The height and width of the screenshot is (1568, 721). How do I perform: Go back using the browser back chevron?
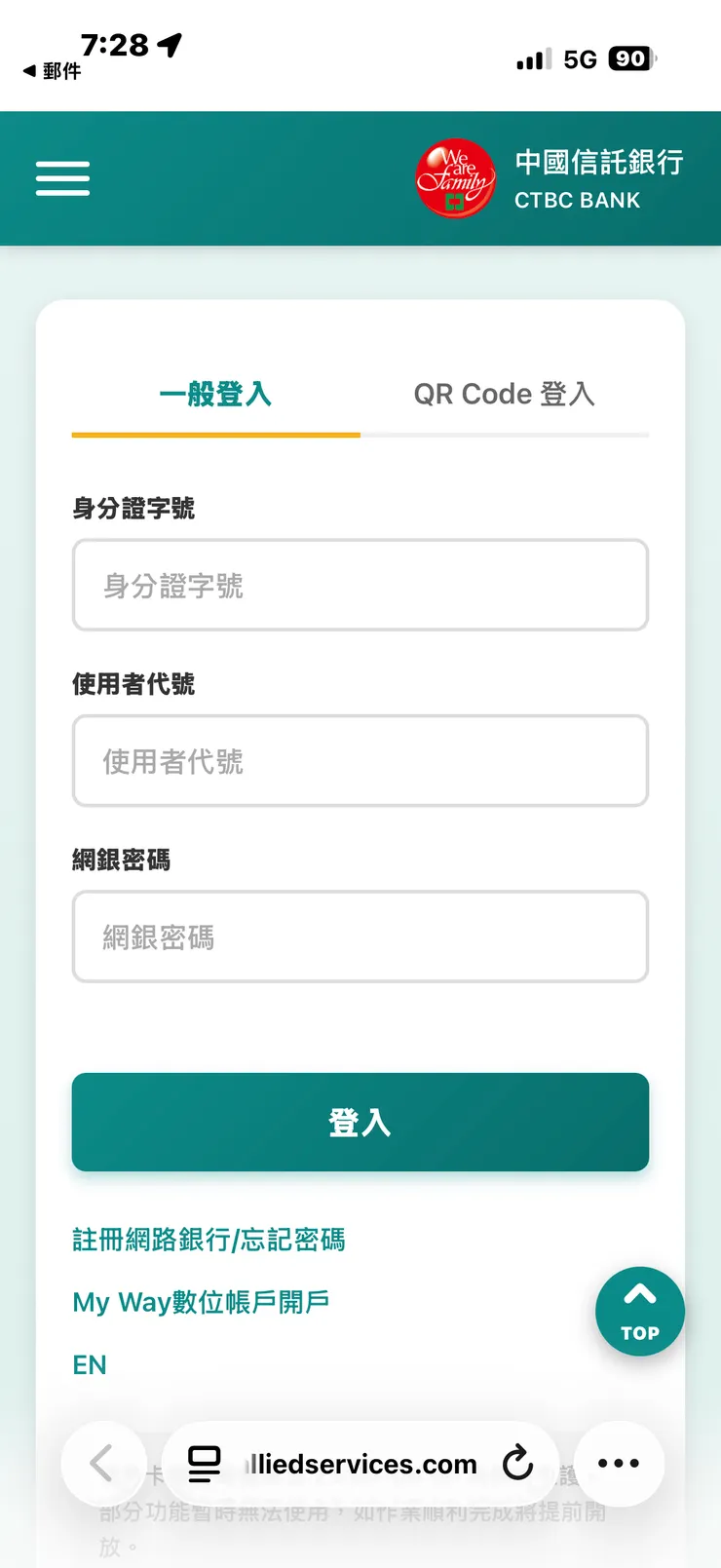[102, 1463]
